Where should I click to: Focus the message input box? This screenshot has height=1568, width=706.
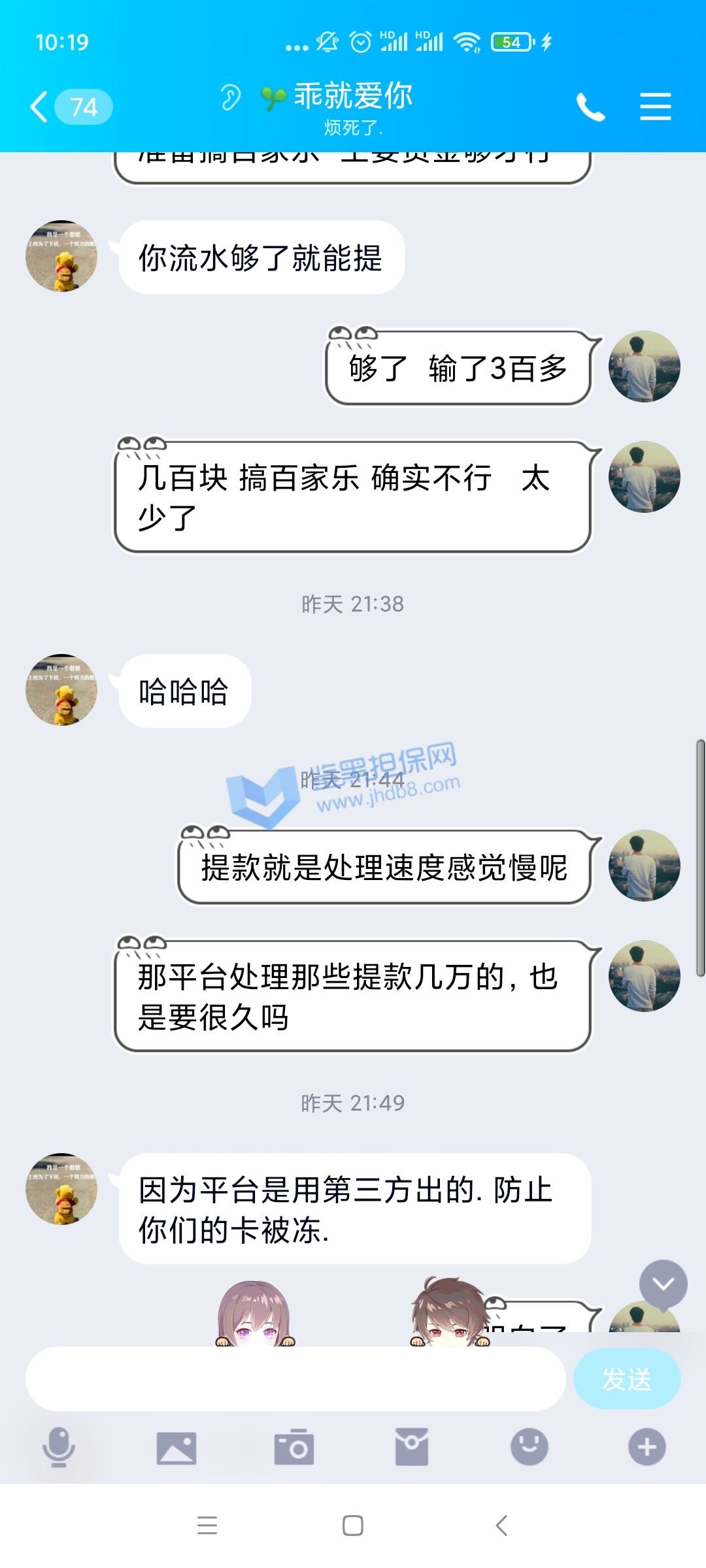294,1379
